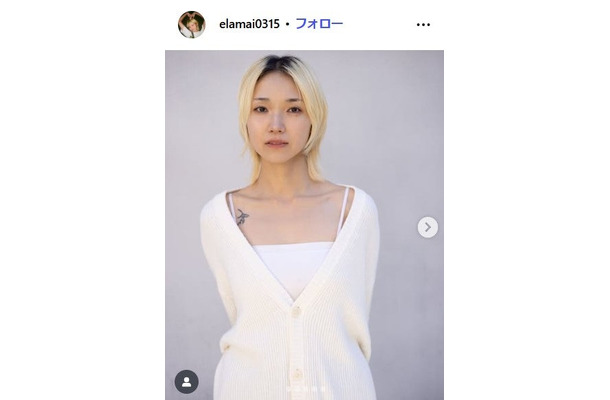This screenshot has height=400, width=610.
Task: Open elamai0315's profile picture
Action: point(191,24)
